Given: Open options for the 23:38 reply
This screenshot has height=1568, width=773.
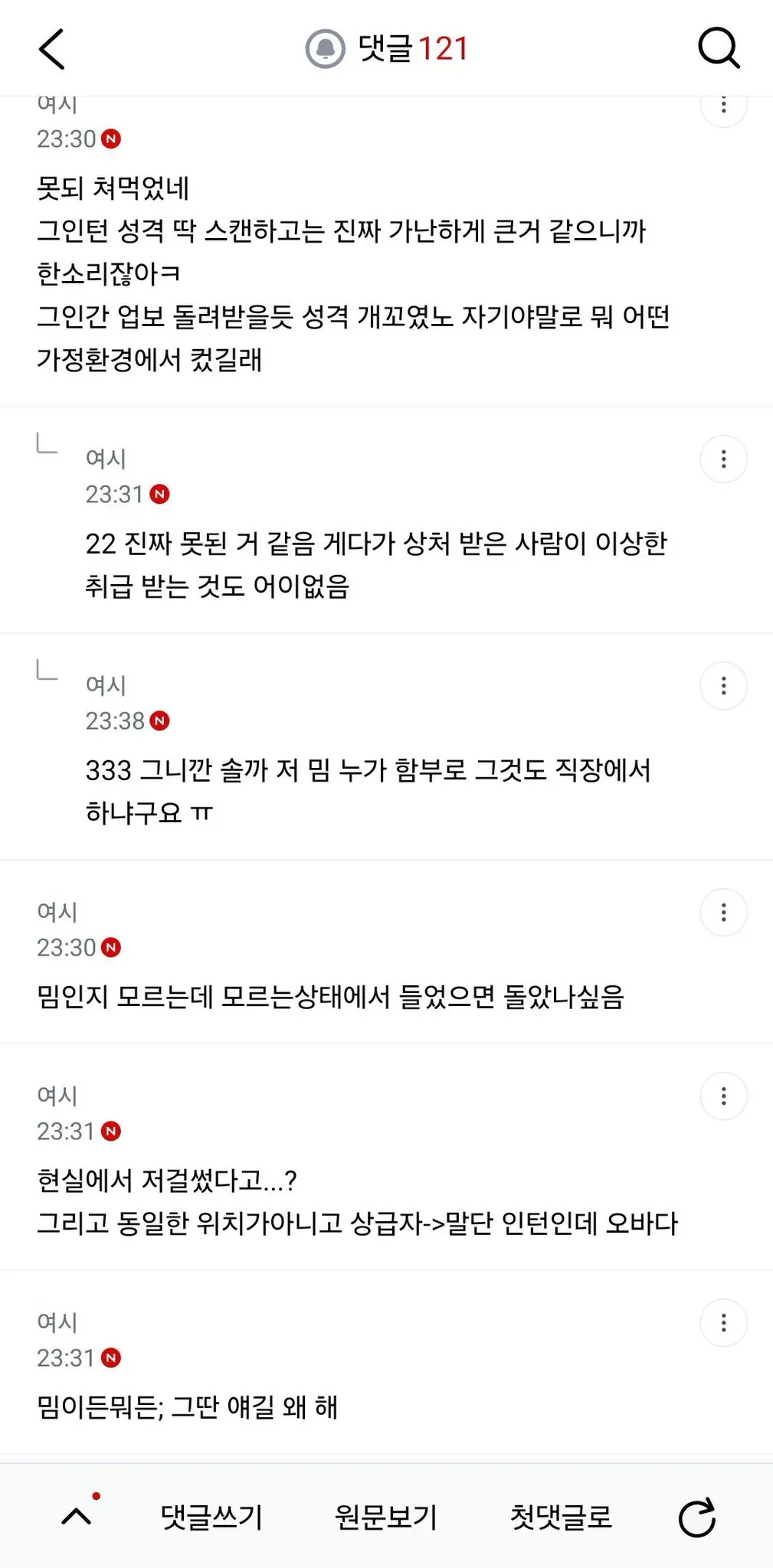Looking at the screenshot, I should point(723,685).
